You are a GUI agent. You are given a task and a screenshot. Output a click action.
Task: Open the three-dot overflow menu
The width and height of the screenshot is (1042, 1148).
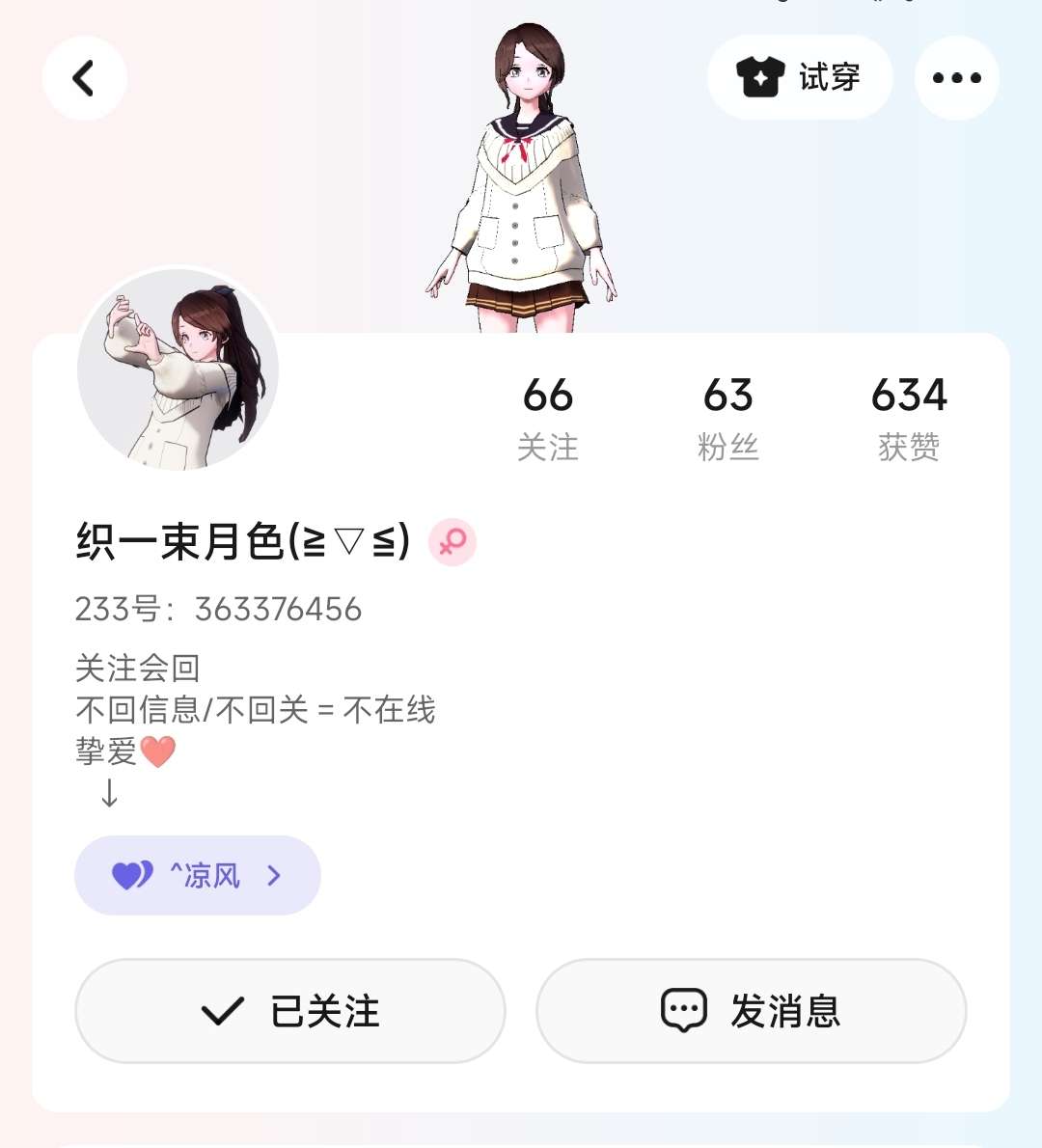click(x=956, y=77)
